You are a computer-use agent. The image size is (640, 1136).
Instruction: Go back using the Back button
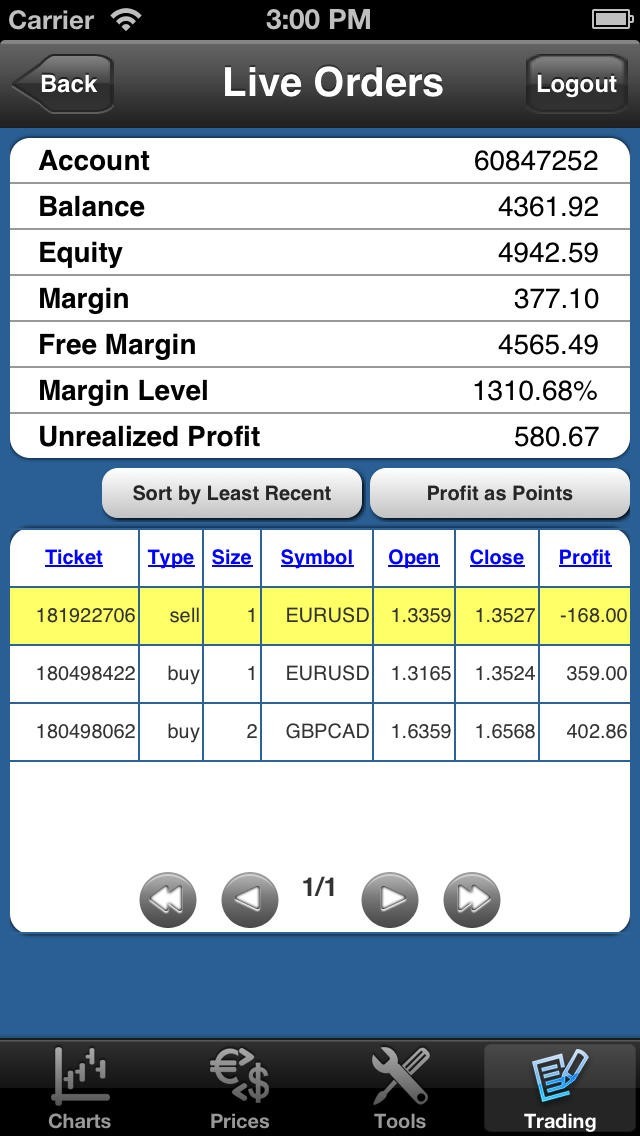[x=64, y=84]
